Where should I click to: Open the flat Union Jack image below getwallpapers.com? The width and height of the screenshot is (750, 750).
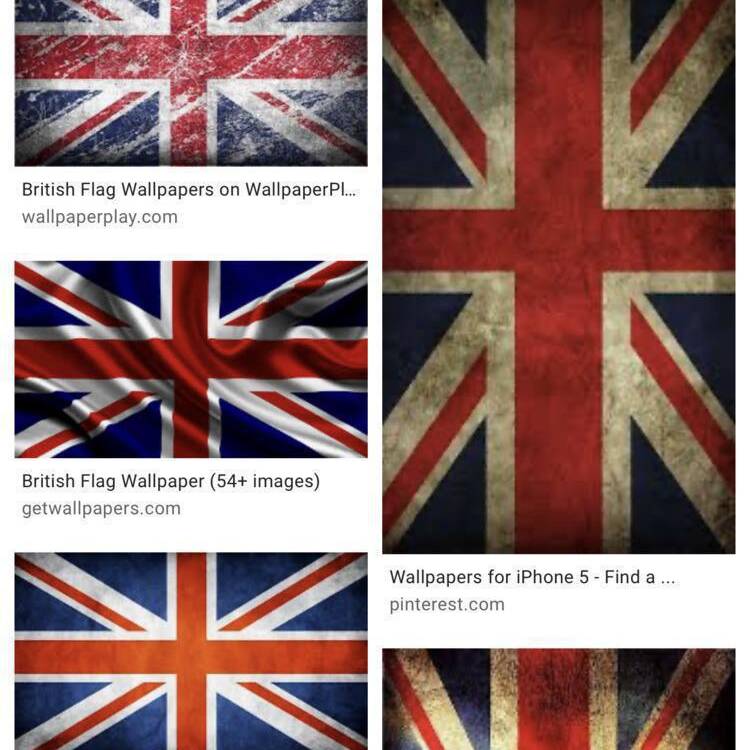click(190, 650)
